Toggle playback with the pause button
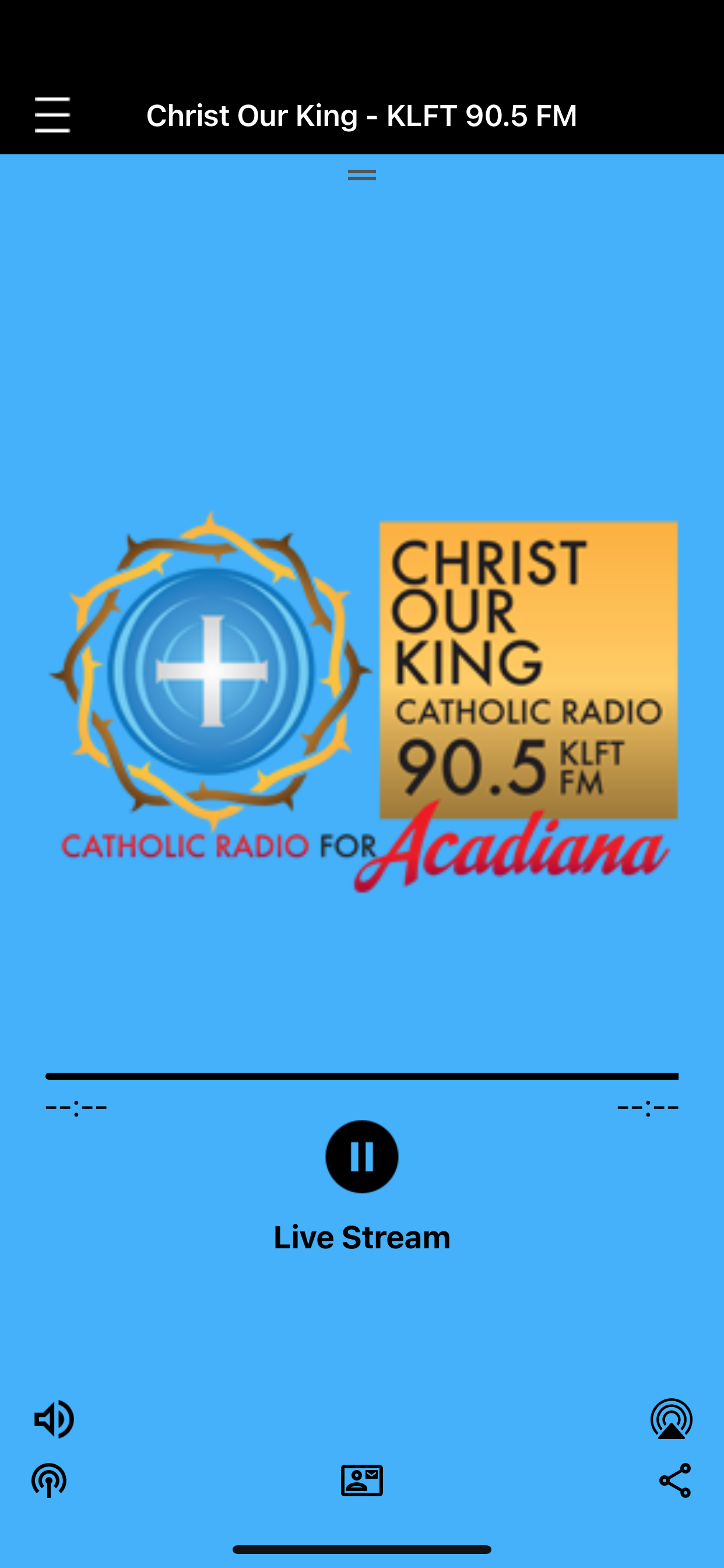Screen dimensions: 724x1568 point(362,1157)
